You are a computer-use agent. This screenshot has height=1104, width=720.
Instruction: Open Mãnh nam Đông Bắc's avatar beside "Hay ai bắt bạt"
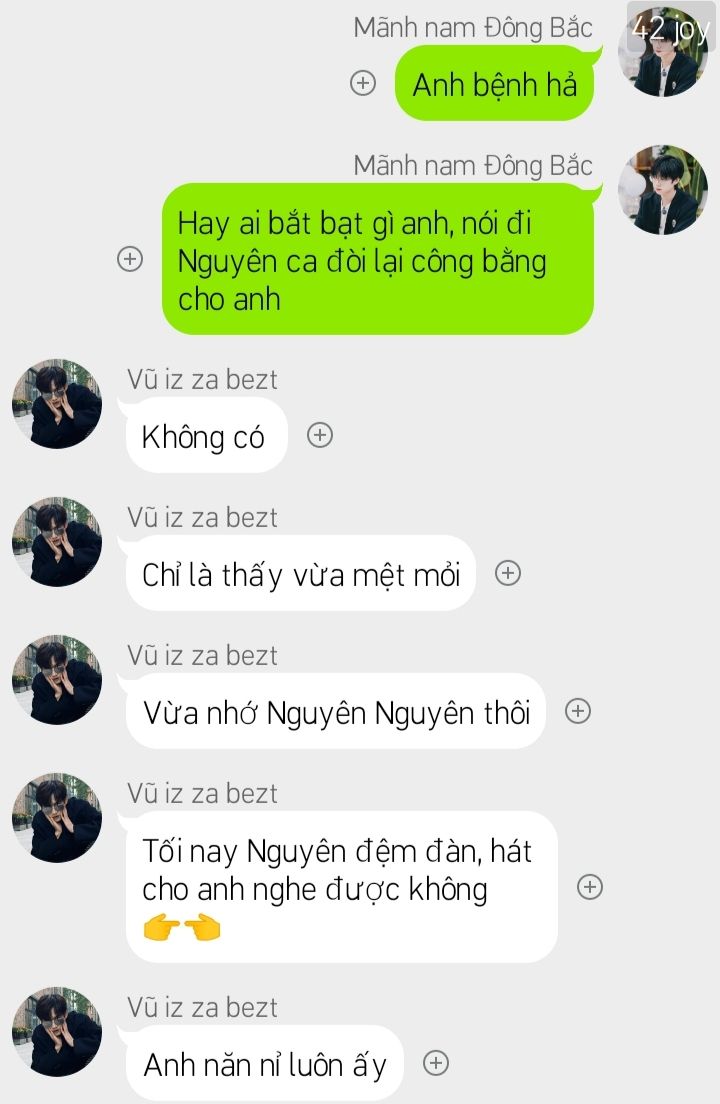coord(662,190)
